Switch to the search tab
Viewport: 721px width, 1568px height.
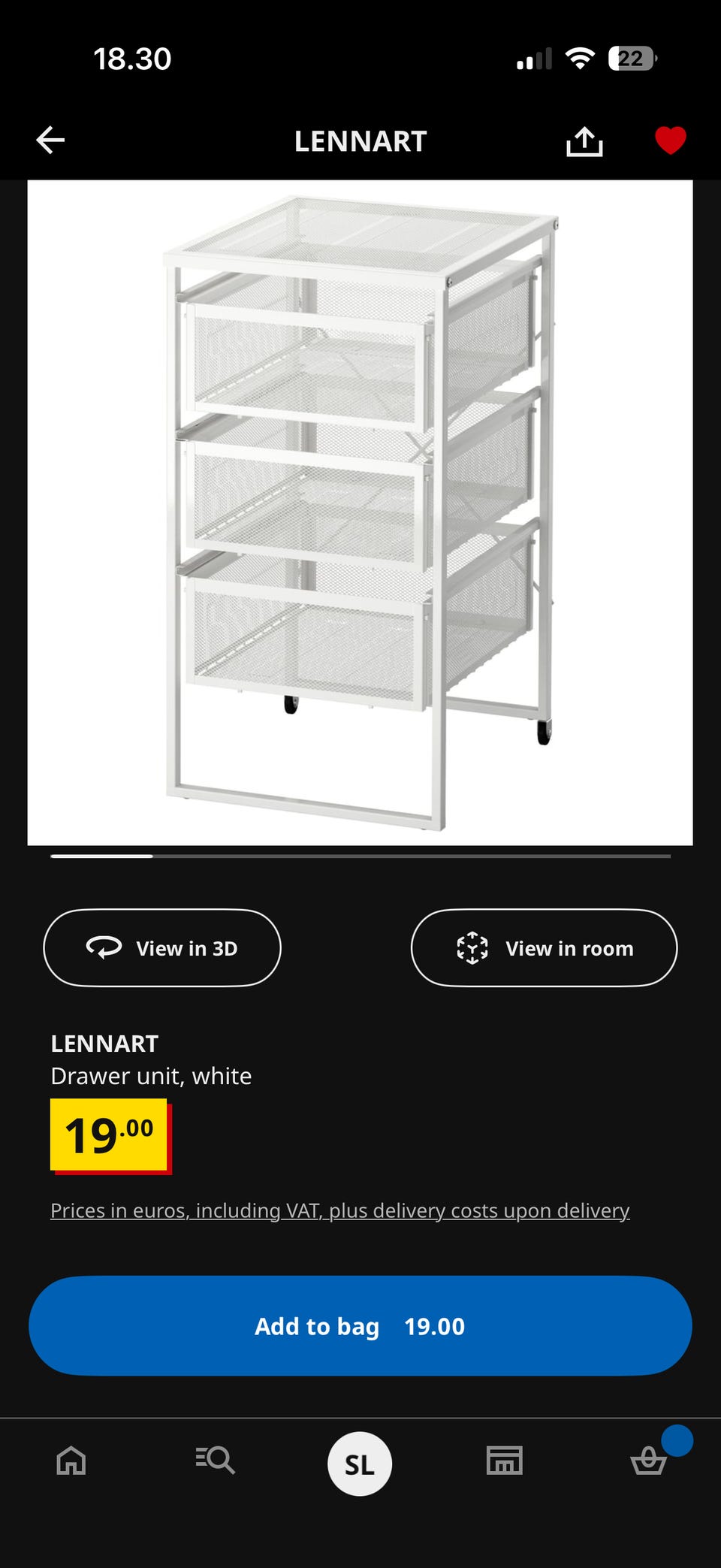(x=216, y=1461)
